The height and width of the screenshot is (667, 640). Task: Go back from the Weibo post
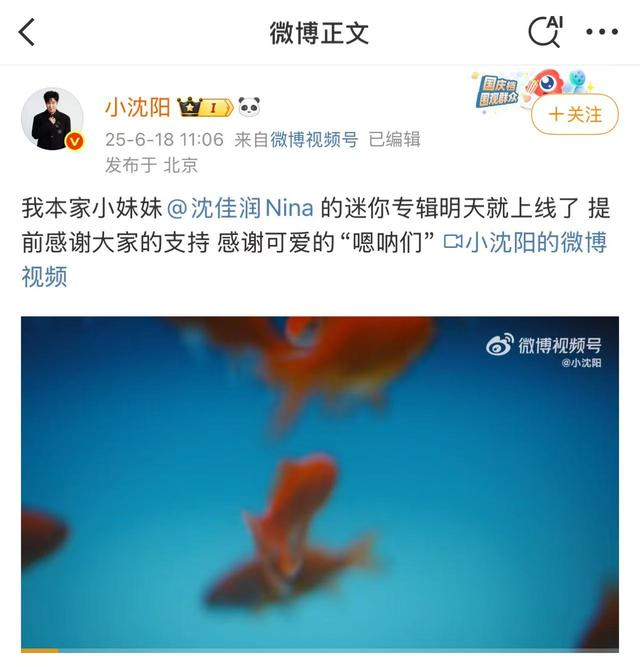27,32
